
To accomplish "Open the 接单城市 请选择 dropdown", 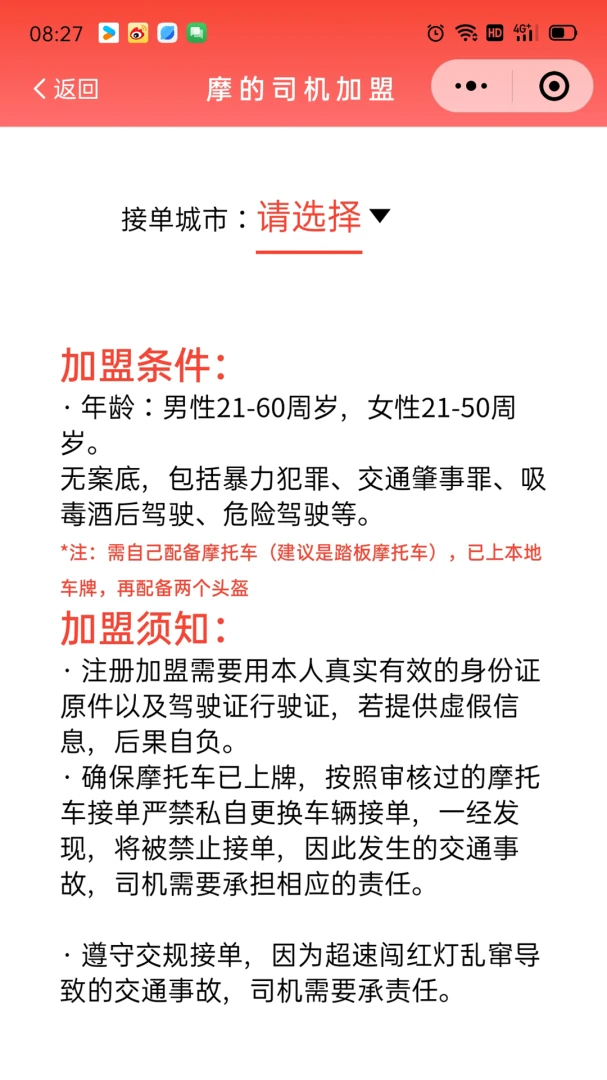I will pyautogui.click(x=324, y=218).
